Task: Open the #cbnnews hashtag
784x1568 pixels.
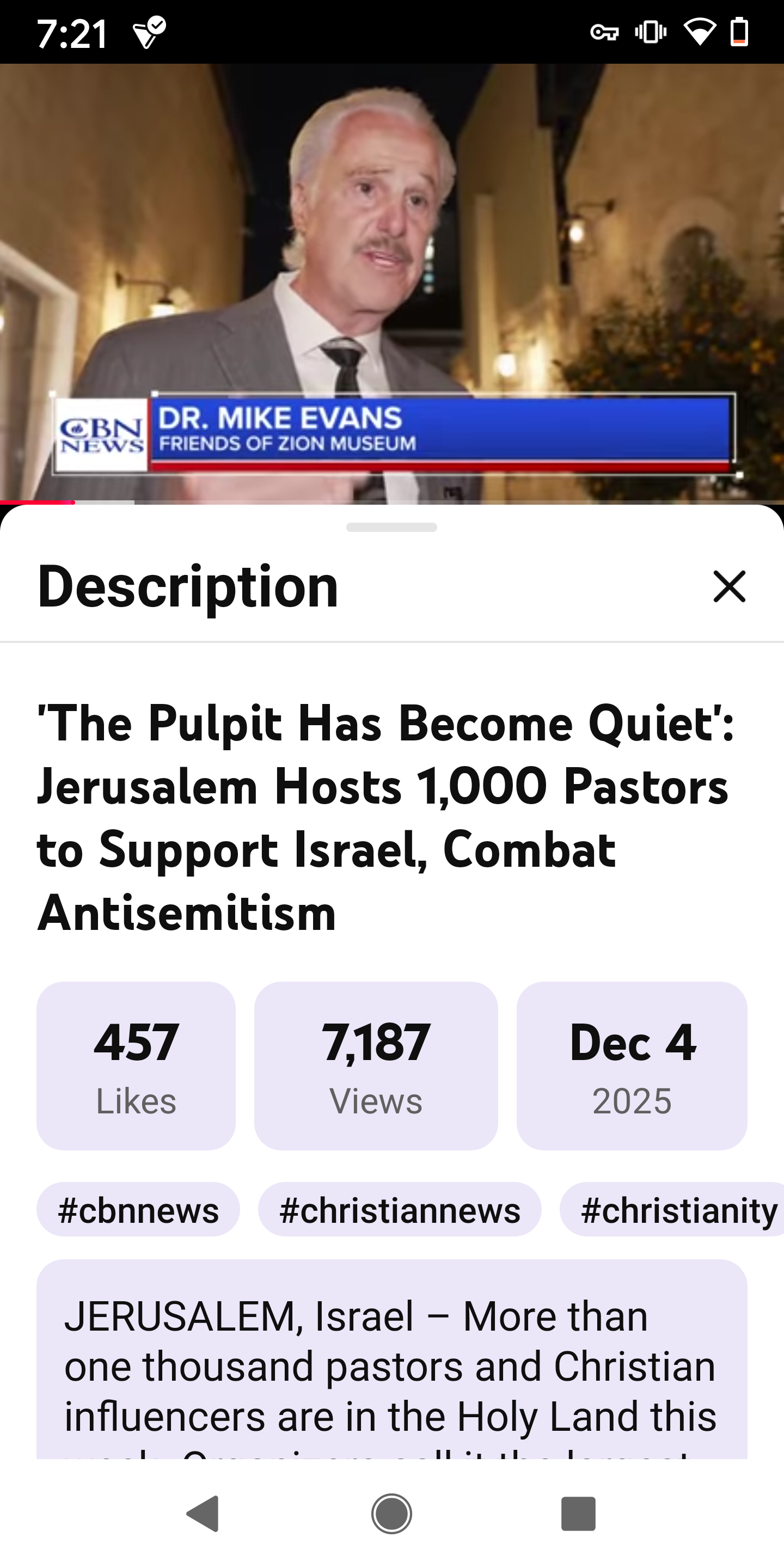Action: tap(138, 1210)
